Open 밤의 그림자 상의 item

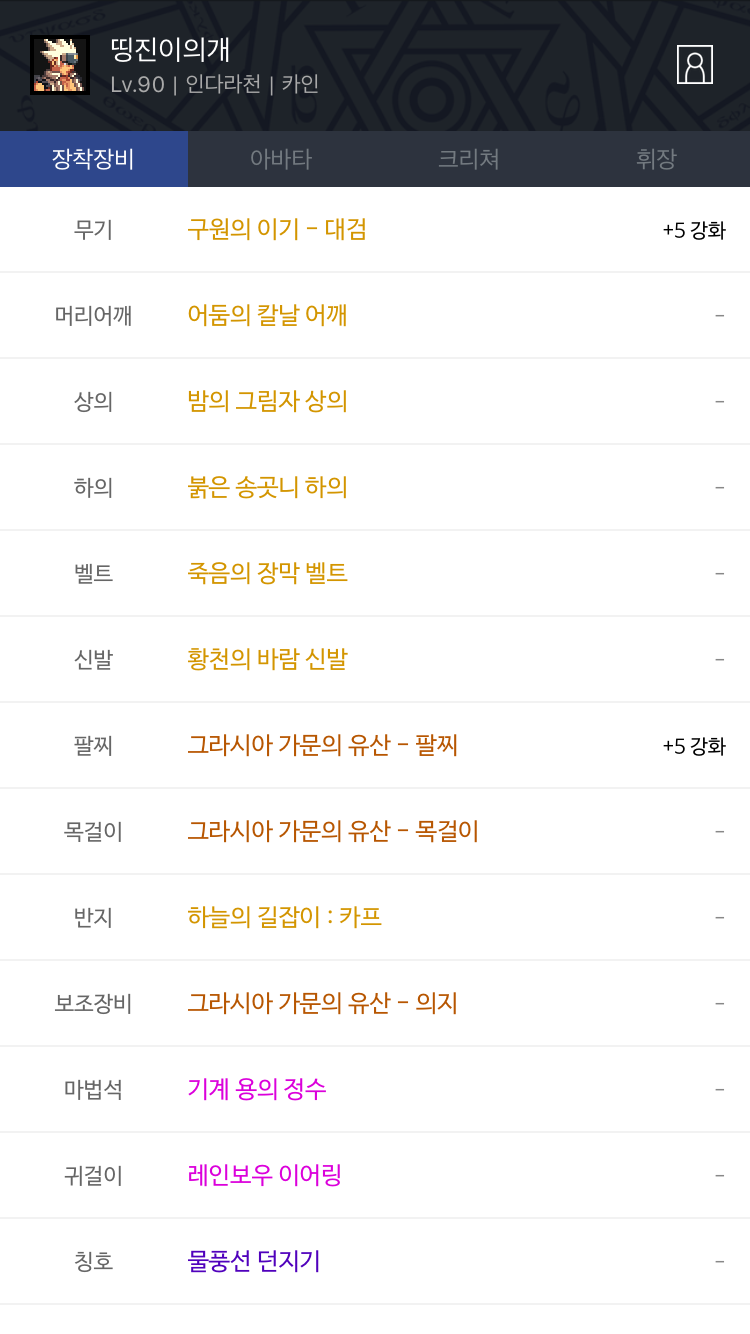coord(267,401)
